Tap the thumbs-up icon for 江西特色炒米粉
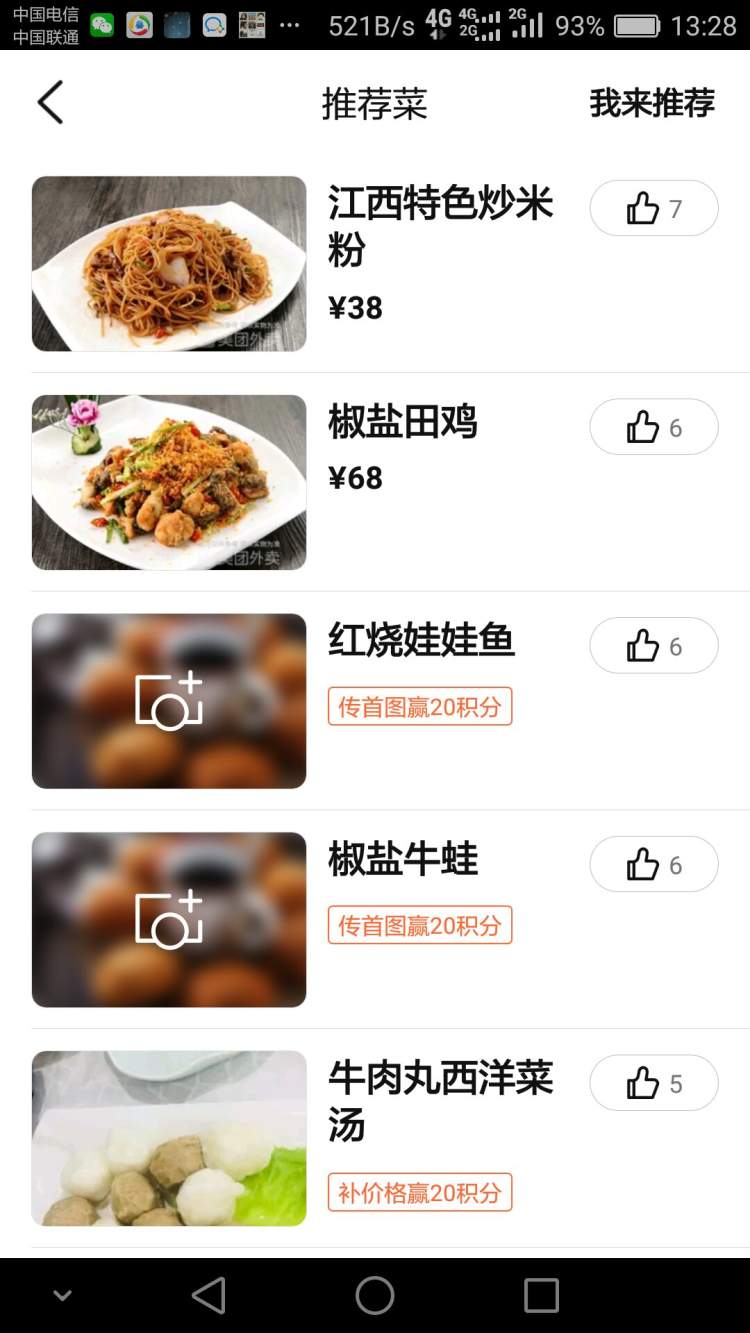 tap(653, 207)
